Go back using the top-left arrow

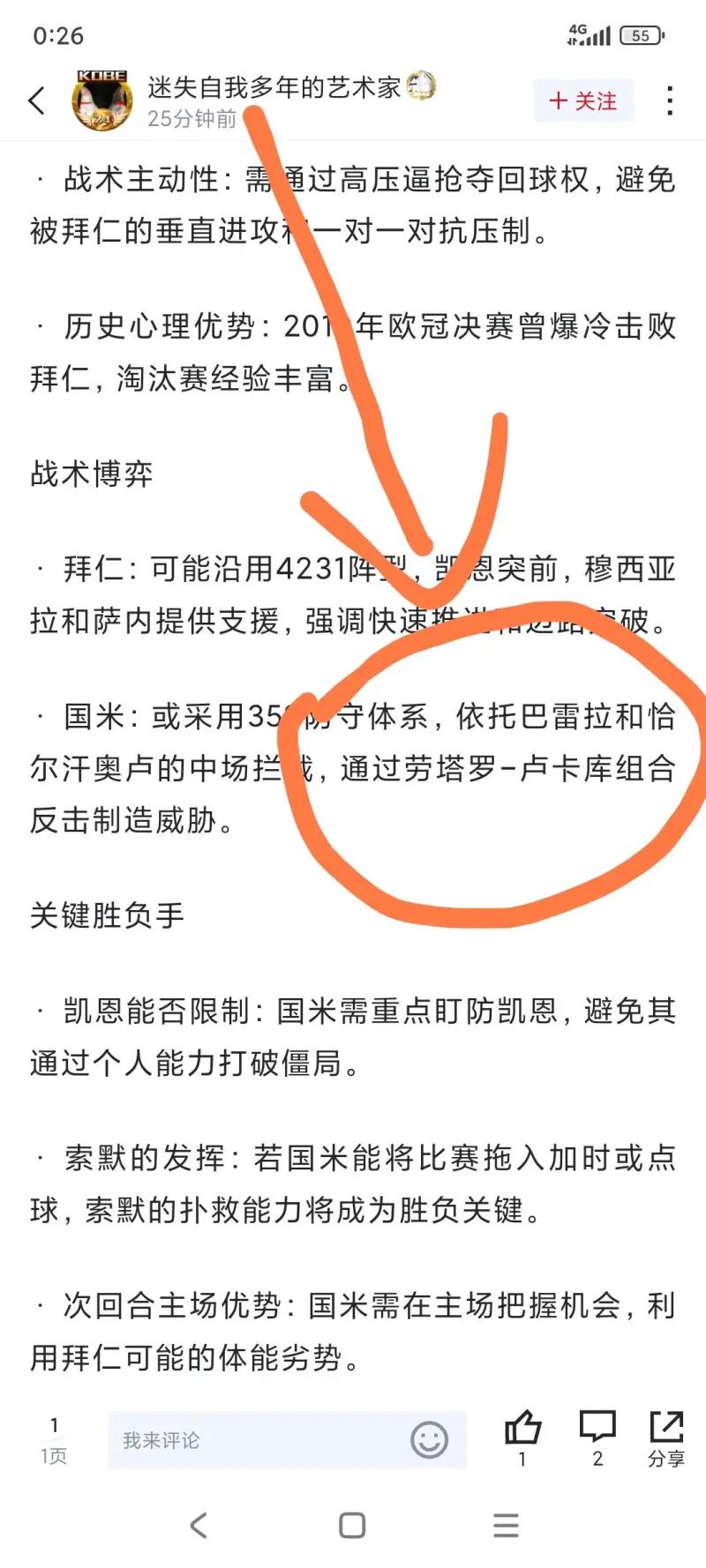tap(37, 101)
